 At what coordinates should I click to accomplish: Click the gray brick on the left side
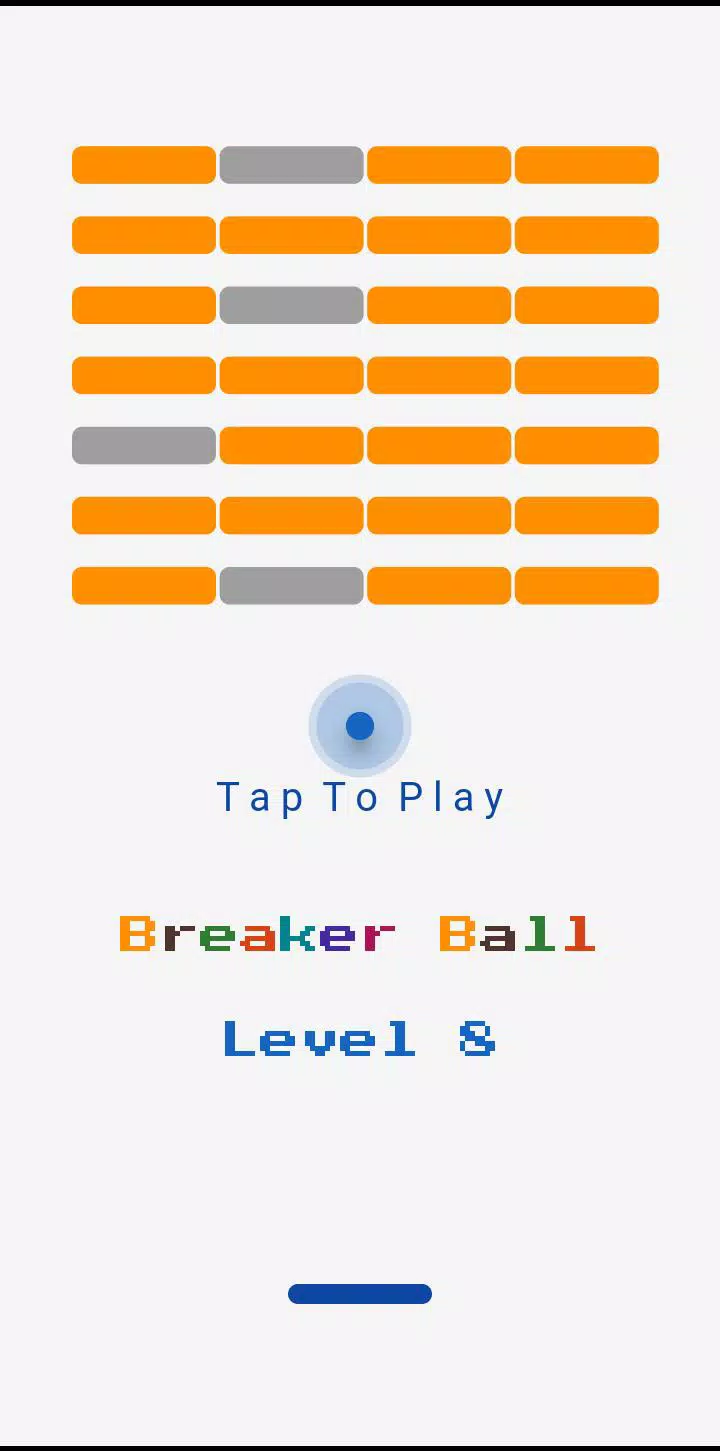[143, 445]
